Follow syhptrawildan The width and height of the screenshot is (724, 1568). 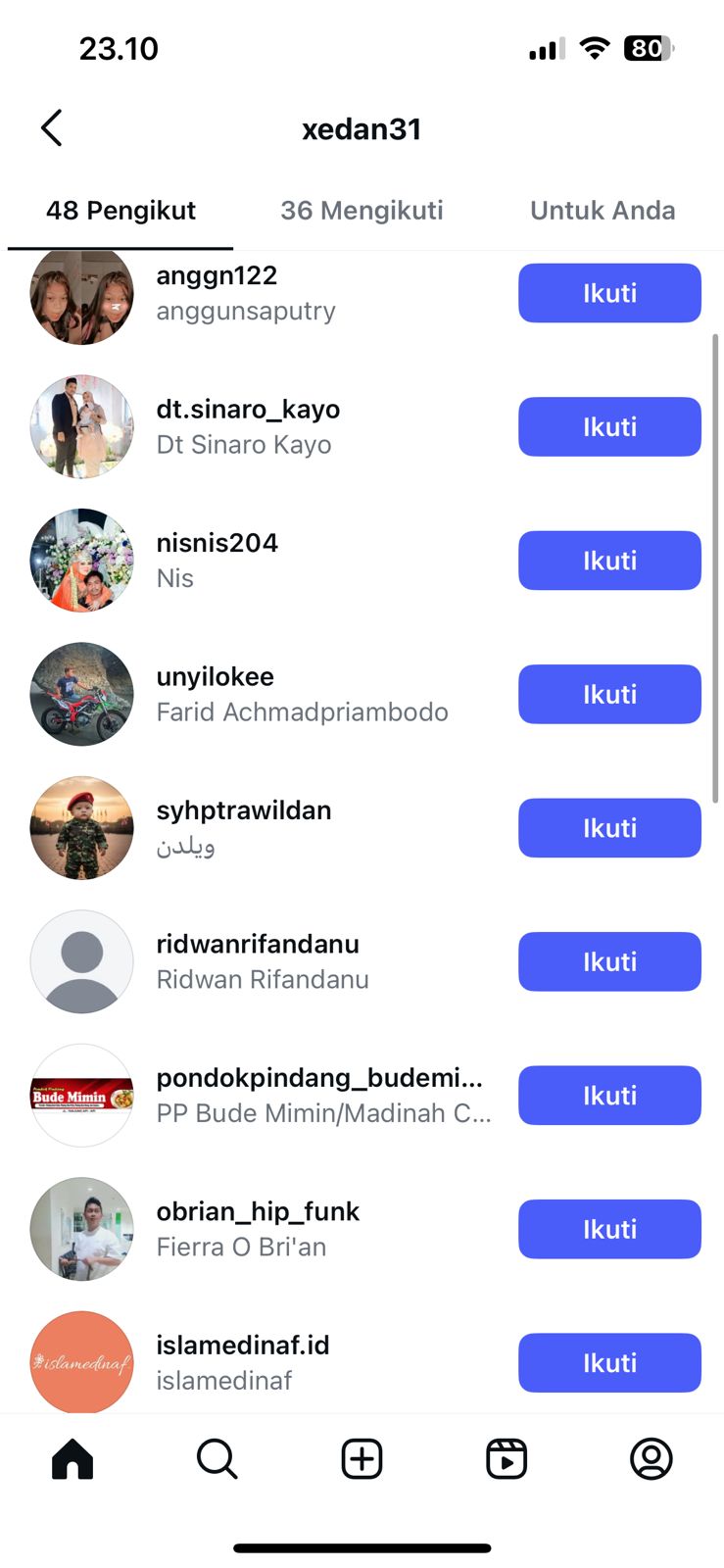click(608, 828)
